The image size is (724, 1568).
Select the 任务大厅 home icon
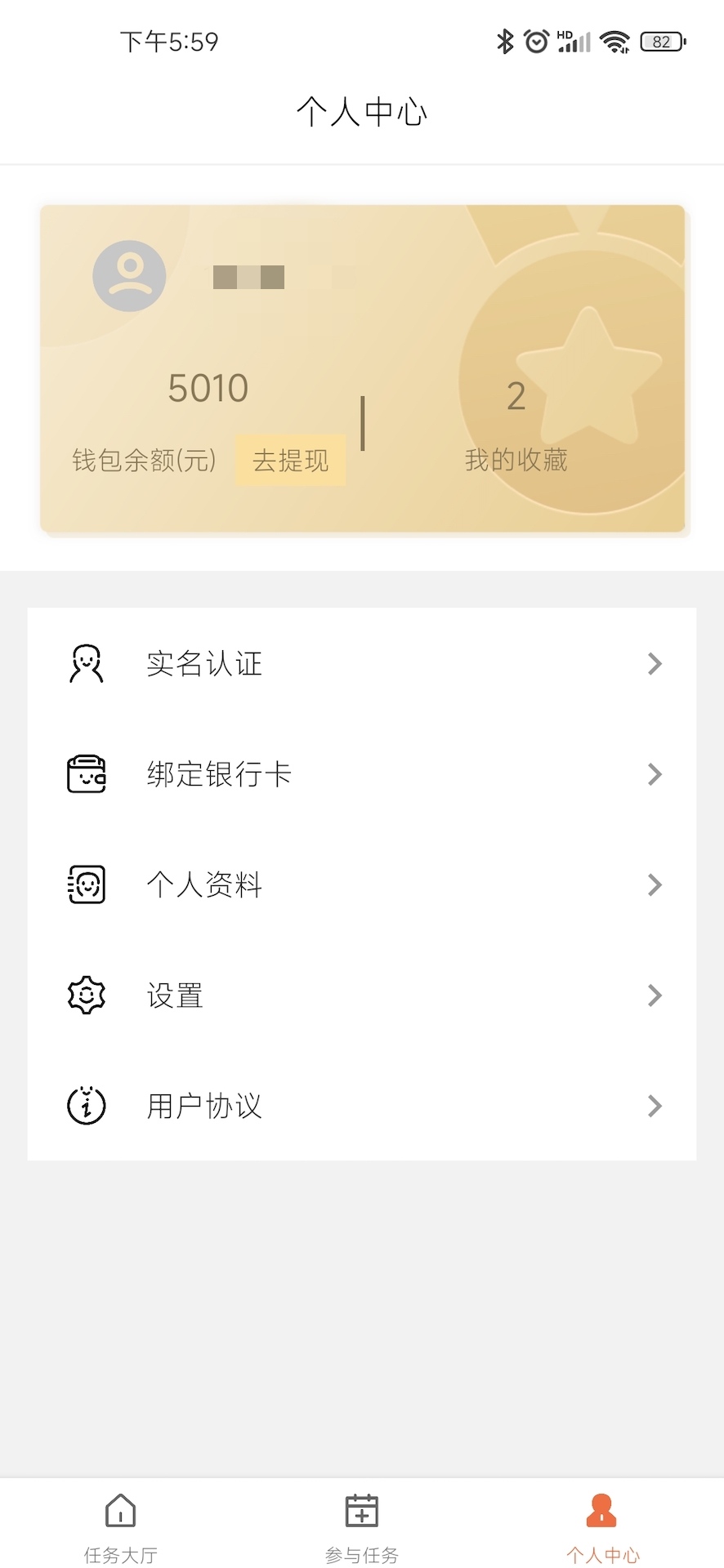pos(119,1512)
